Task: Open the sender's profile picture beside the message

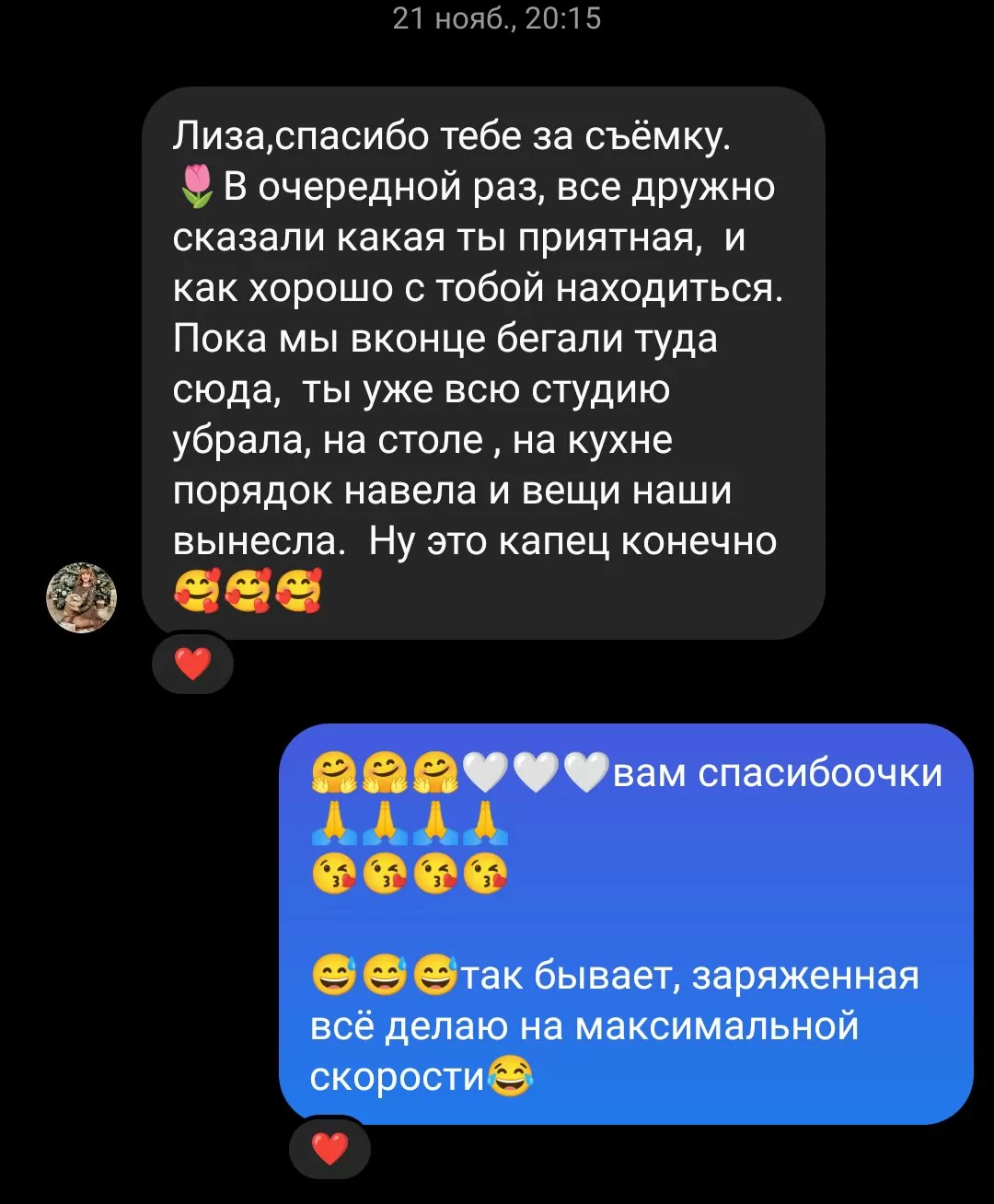Action: (x=82, y=598)
